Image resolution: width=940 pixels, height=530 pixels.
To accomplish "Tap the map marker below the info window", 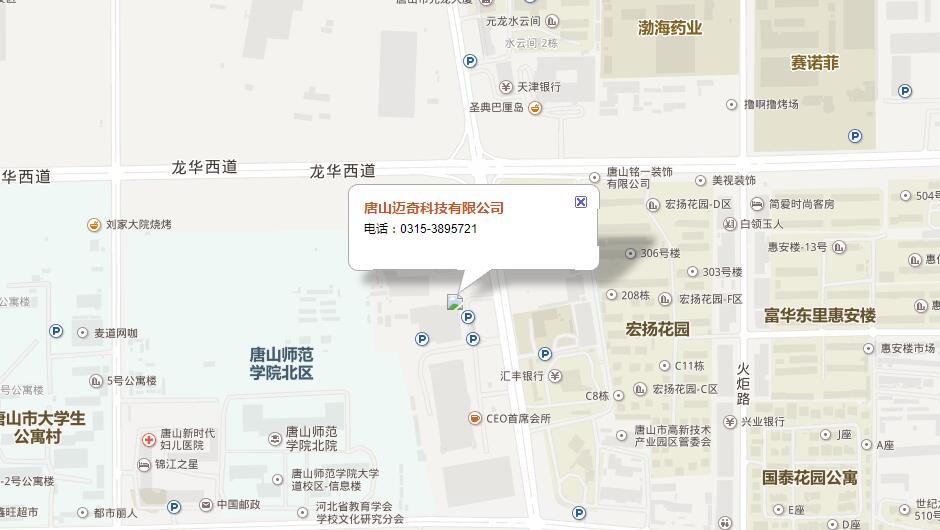I will pyautogui.click(x=455, y=302).
